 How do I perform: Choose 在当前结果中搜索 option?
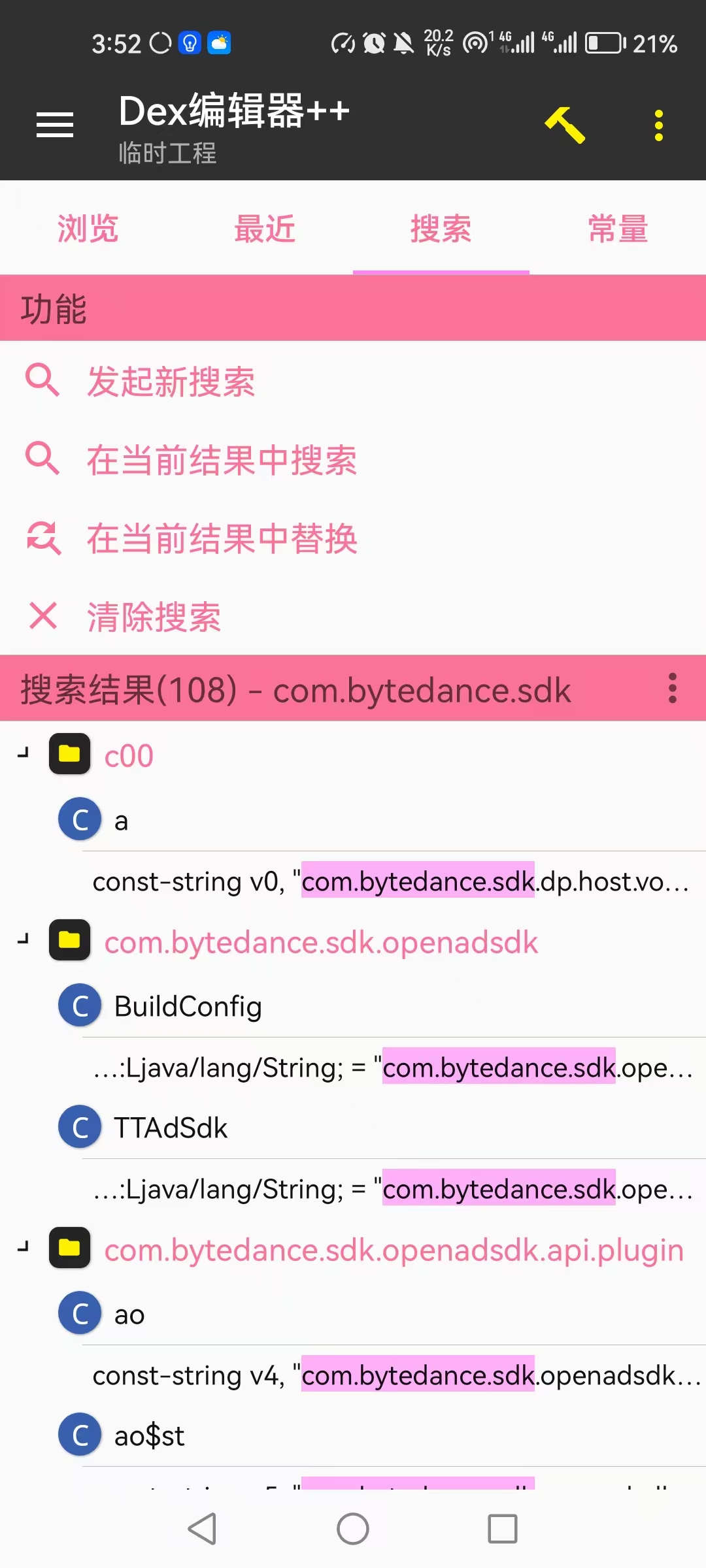click(353, 459)
